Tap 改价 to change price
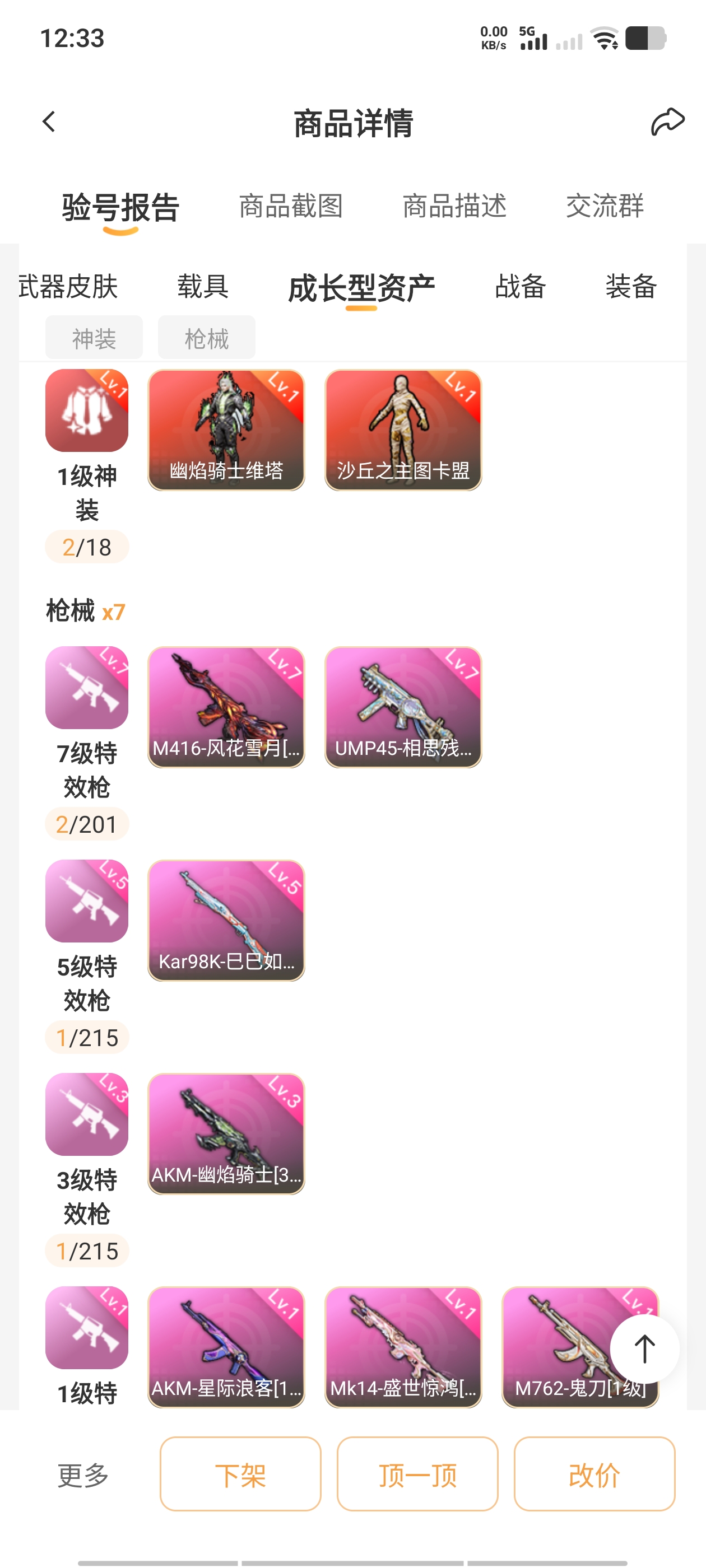The width and height of the screenshot is (706, 1568). pos(594,1474)
